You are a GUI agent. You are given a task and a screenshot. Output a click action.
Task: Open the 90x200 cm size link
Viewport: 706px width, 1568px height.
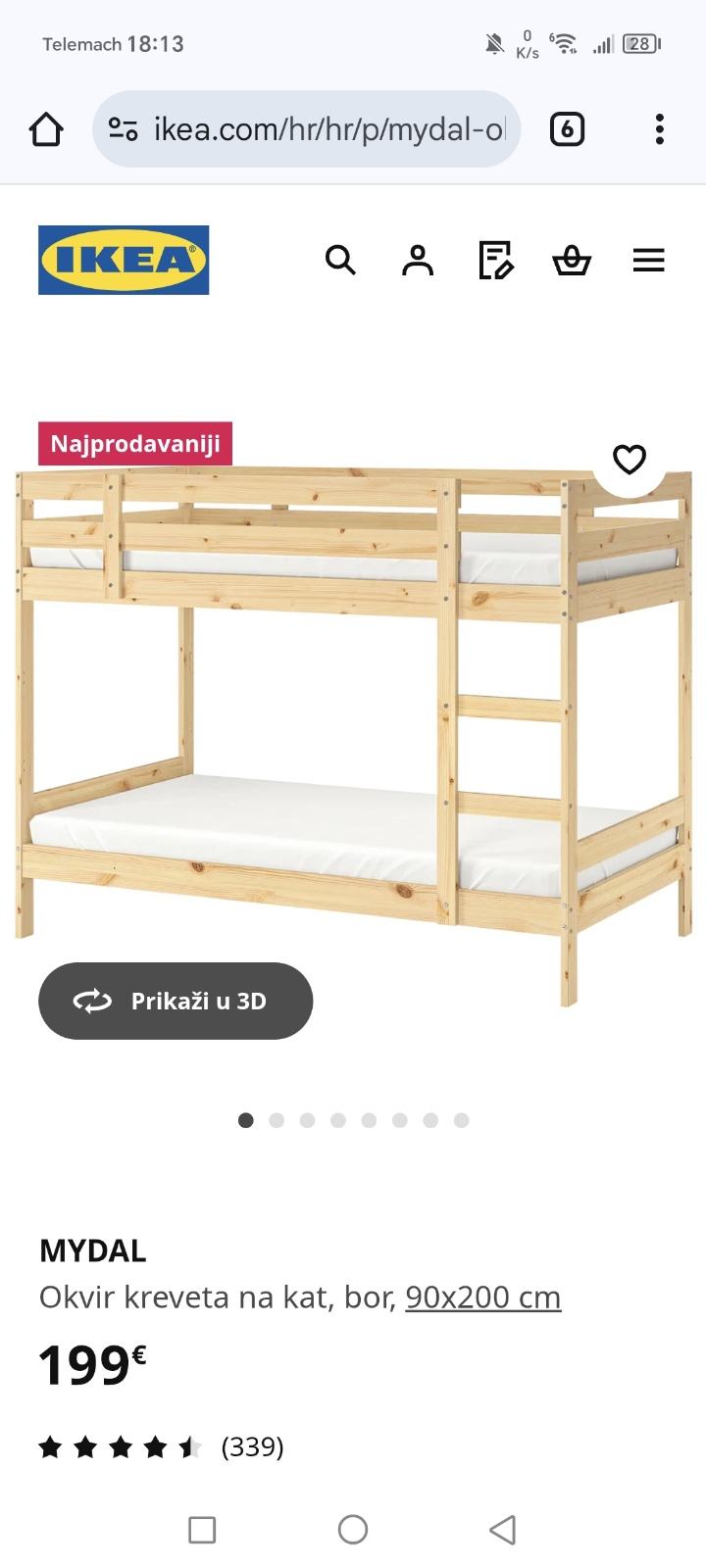click(482, 1296)
